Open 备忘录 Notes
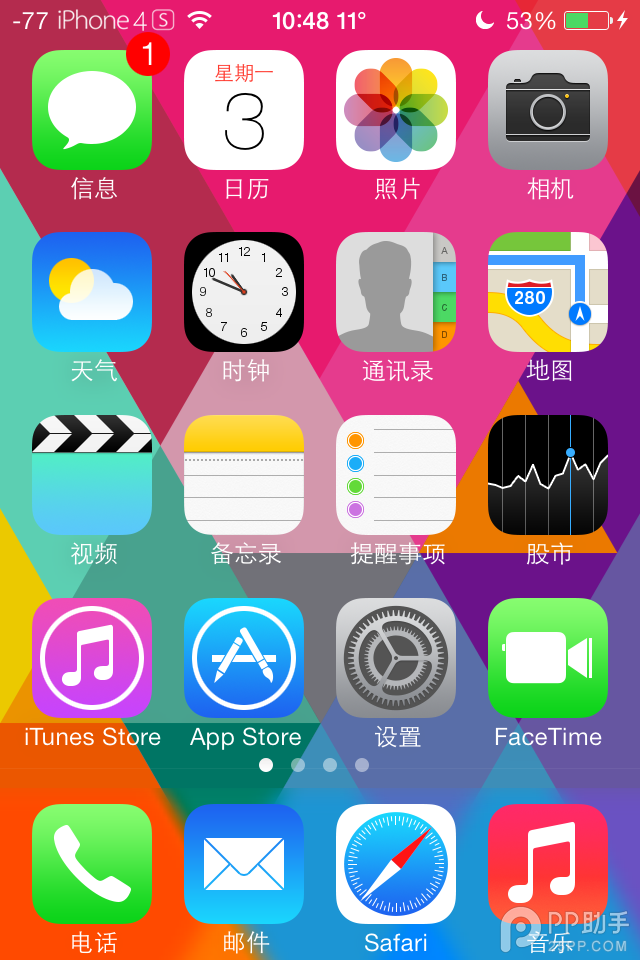The image size is (640, 960). pos(244,475)
